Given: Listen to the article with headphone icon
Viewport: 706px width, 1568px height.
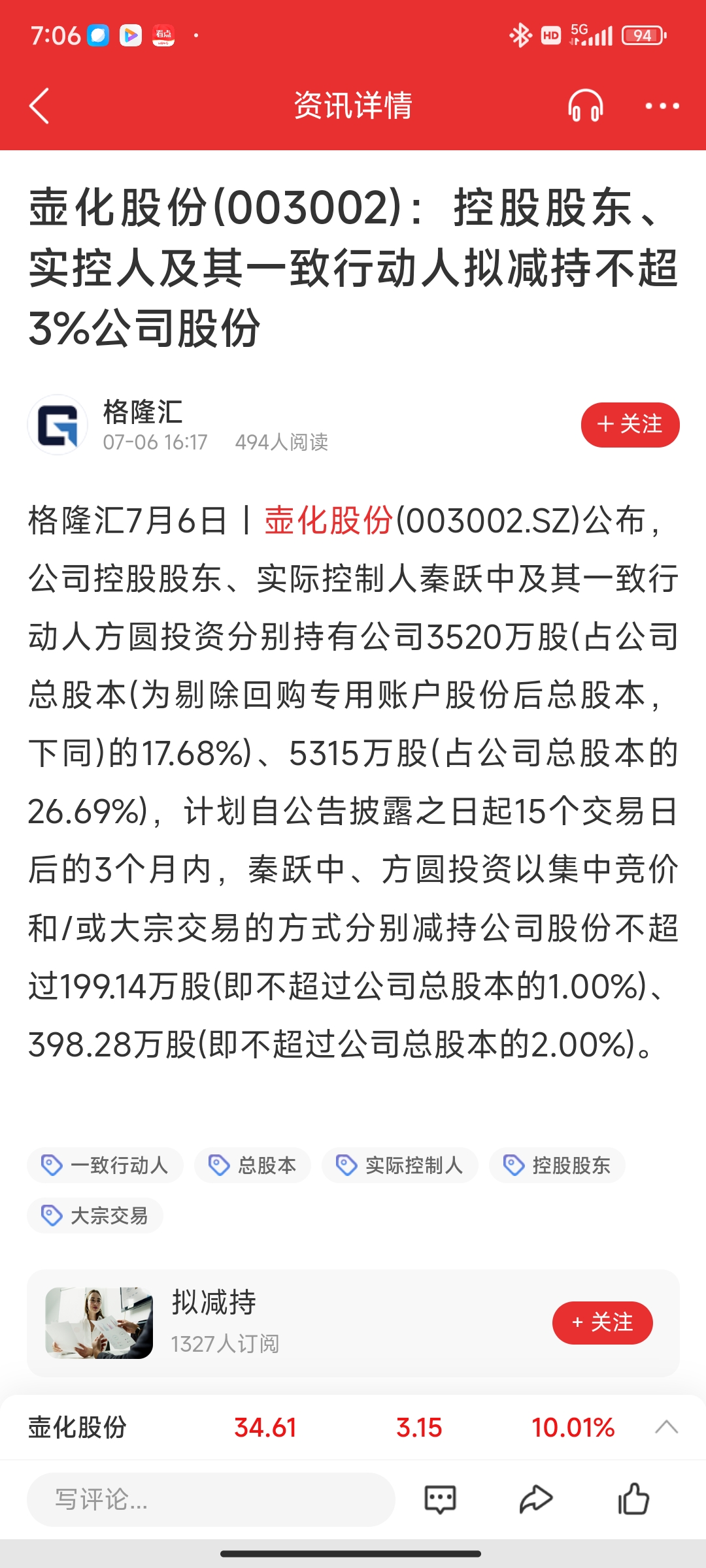Looking at the screenshot, I should pos(585,106).
